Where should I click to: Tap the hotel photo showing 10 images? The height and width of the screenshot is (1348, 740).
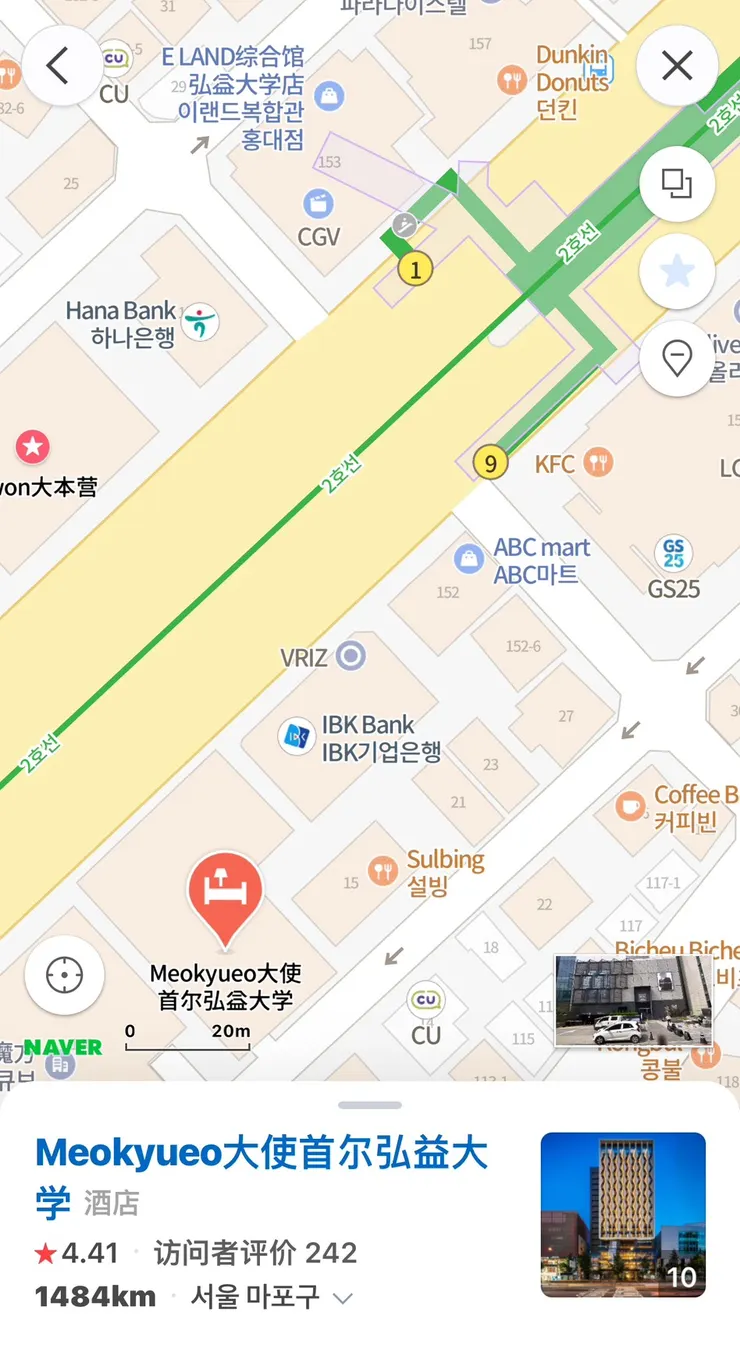tap(622, 1214)
